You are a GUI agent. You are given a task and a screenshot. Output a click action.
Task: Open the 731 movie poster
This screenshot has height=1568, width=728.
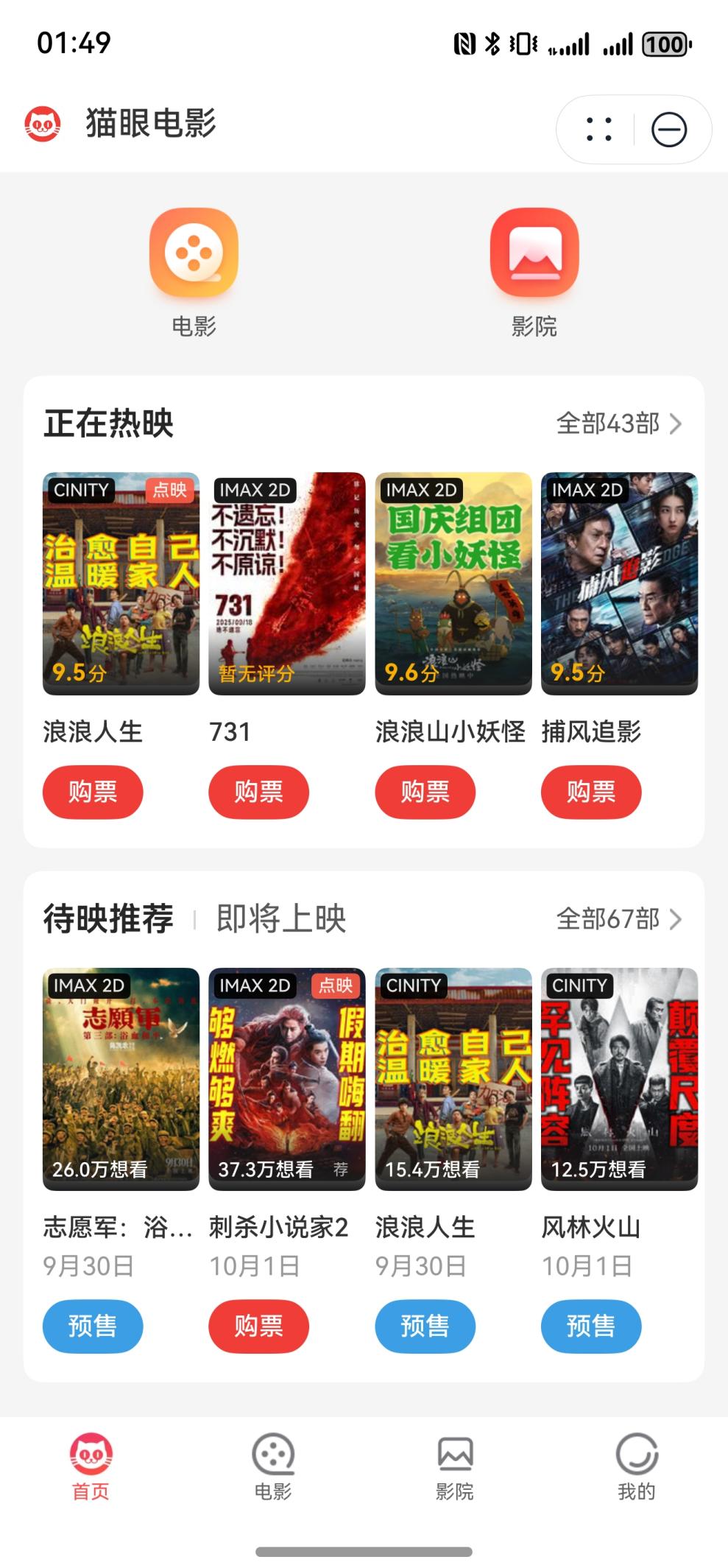287,583
